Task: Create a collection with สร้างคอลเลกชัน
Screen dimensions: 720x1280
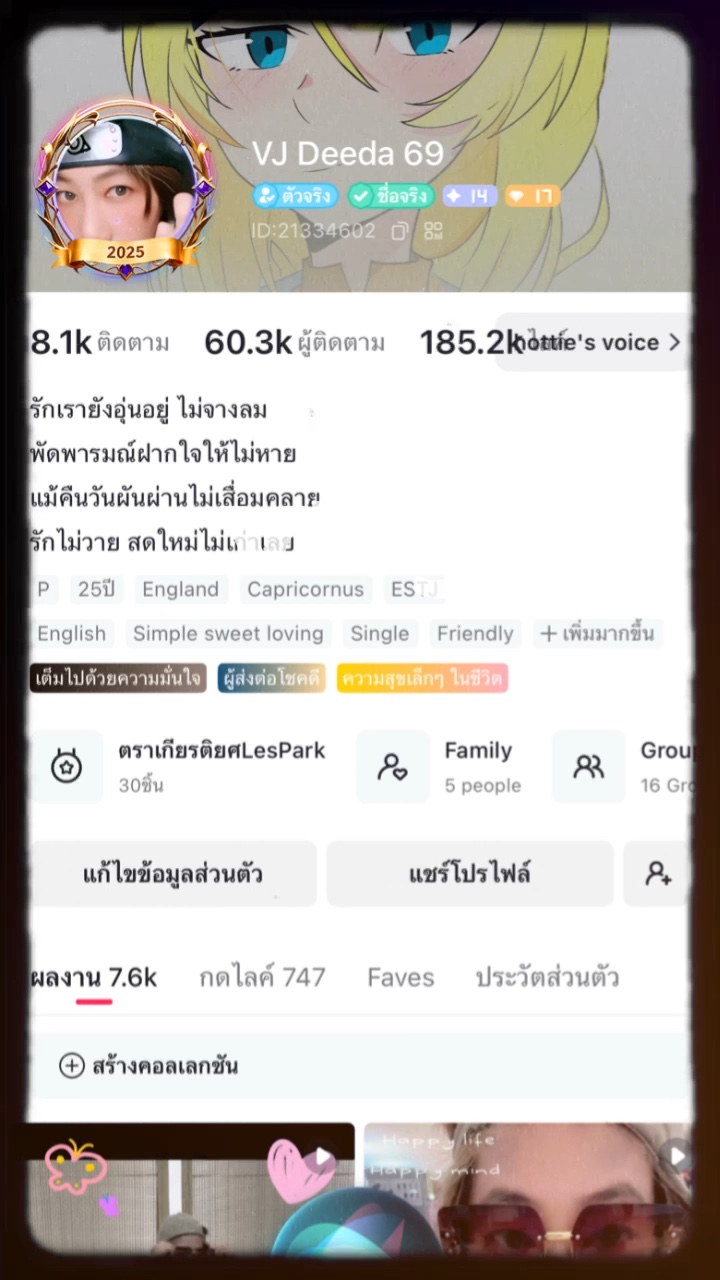Action: (x=150, y=1066)
